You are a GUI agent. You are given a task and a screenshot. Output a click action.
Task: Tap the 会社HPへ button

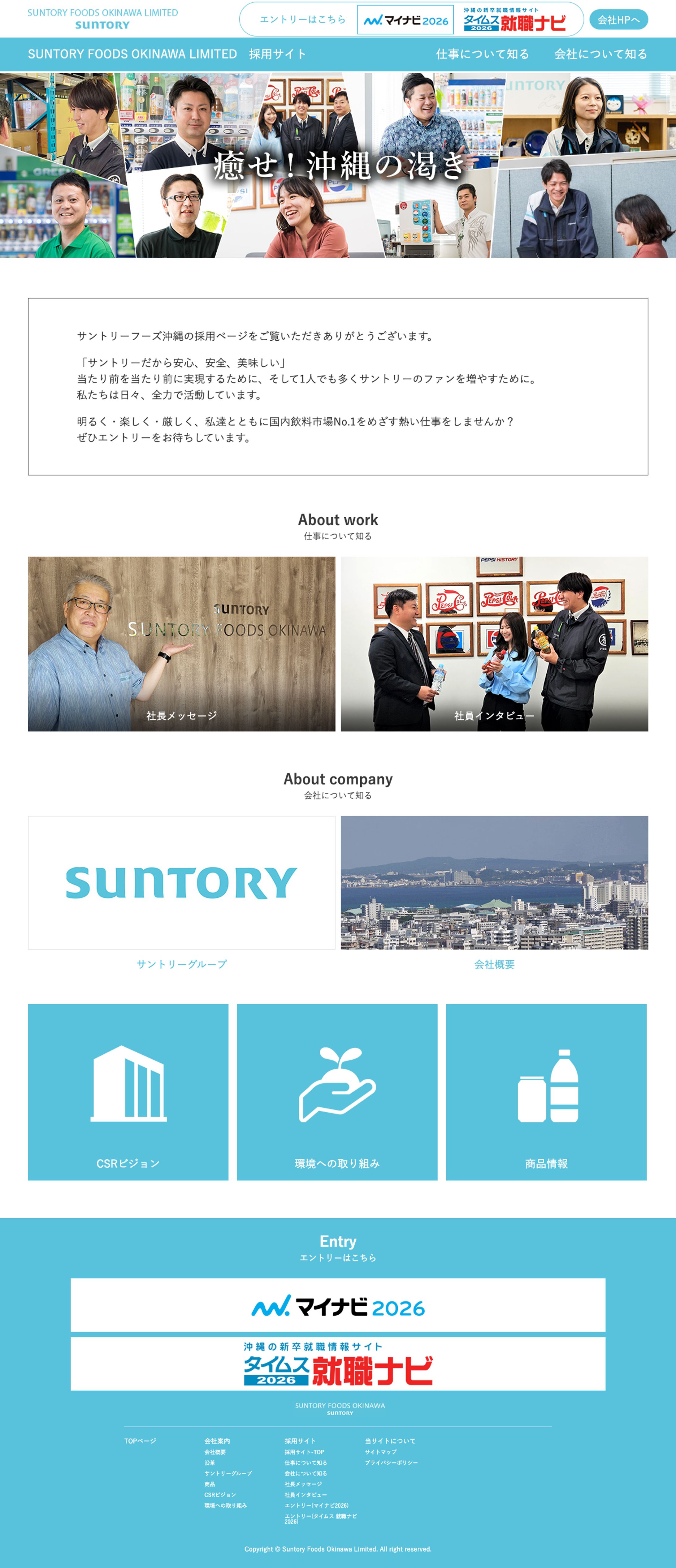(x=618, y=20)
